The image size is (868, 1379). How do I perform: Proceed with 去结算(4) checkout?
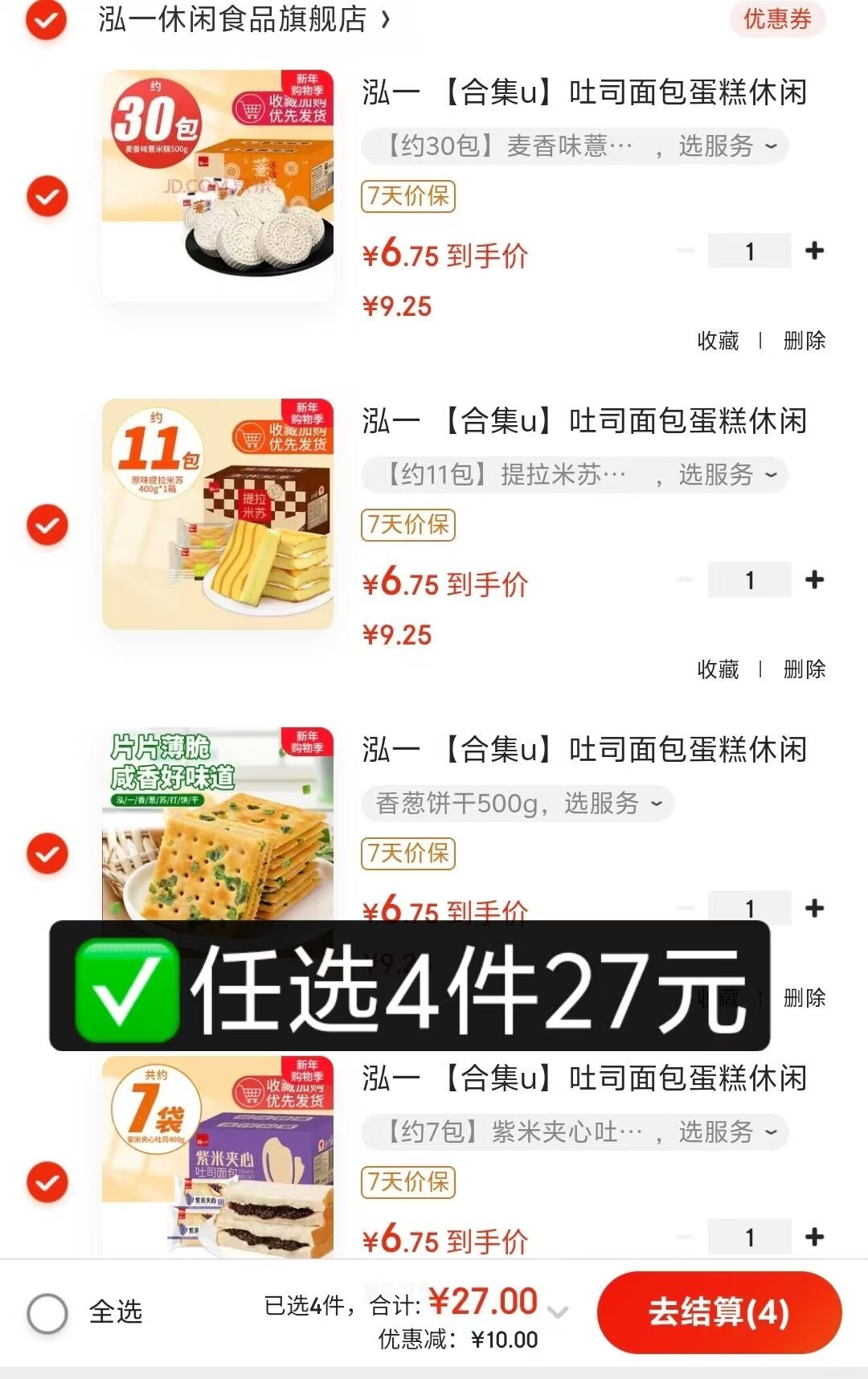(719, 1312)
